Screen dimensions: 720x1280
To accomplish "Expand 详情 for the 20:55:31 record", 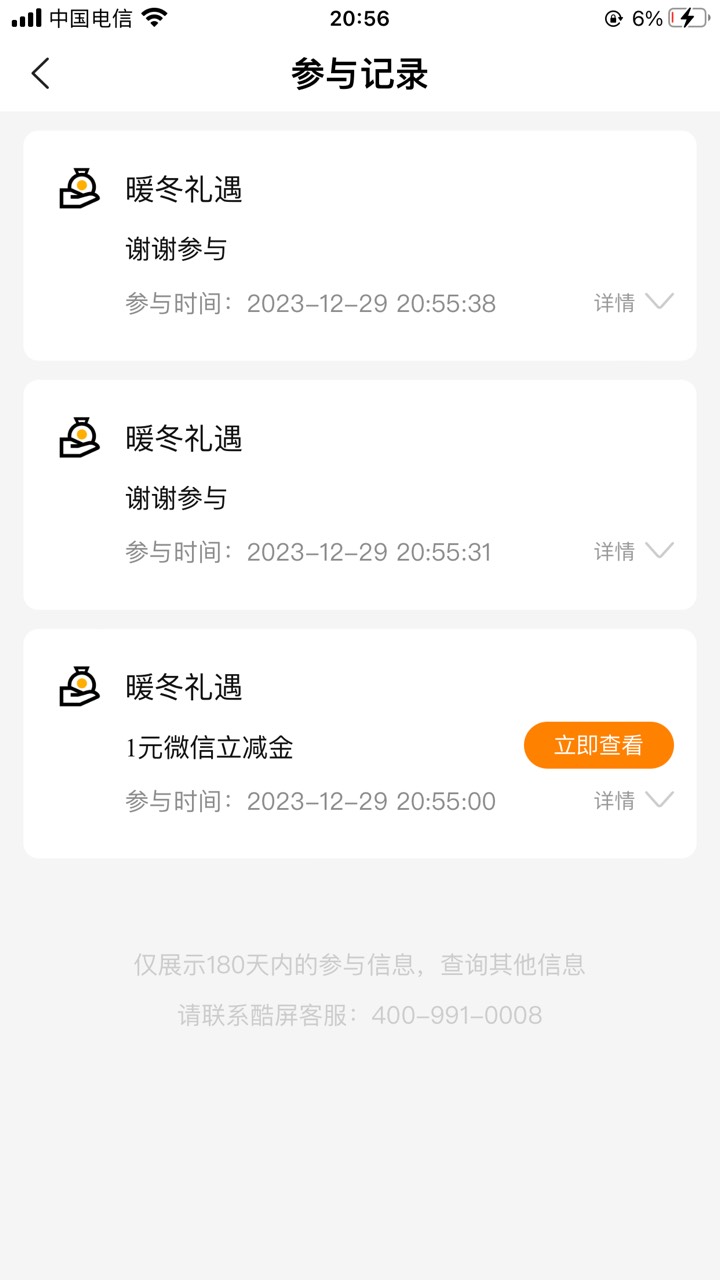I will (634, 551).
